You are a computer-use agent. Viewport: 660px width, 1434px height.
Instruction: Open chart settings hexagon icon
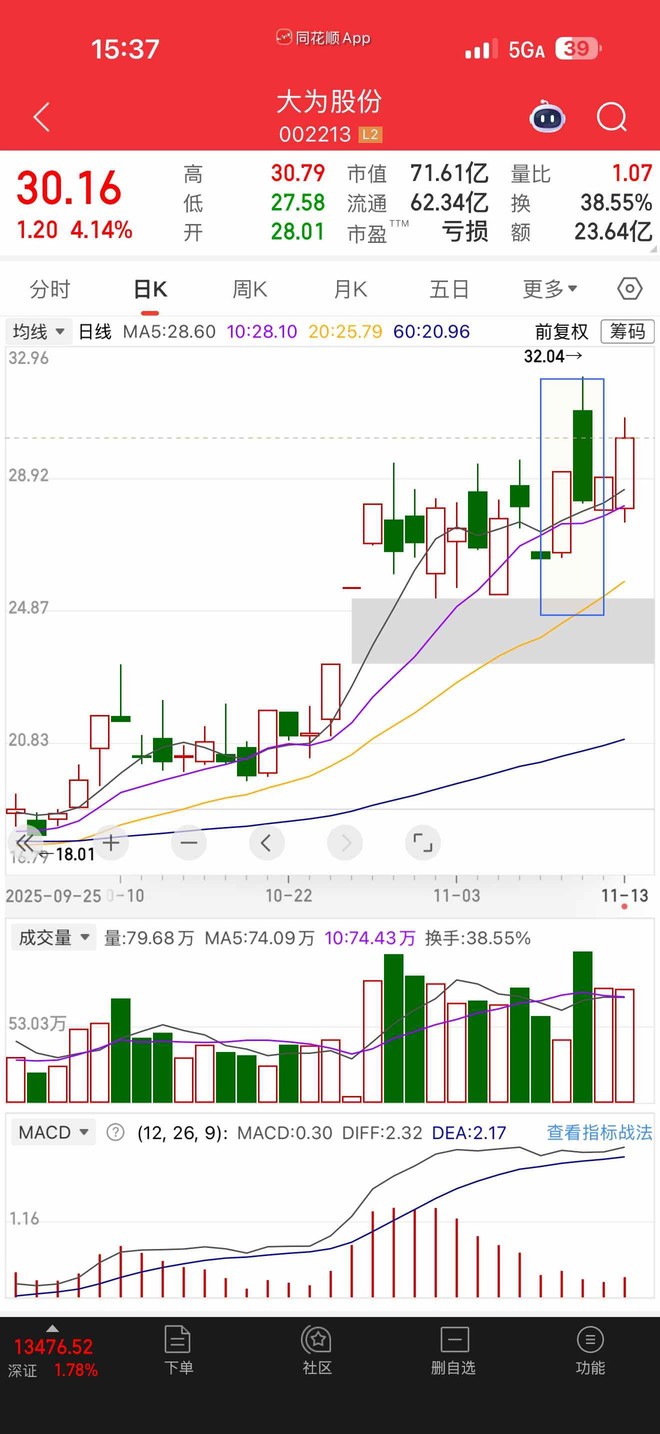(629, 290)
